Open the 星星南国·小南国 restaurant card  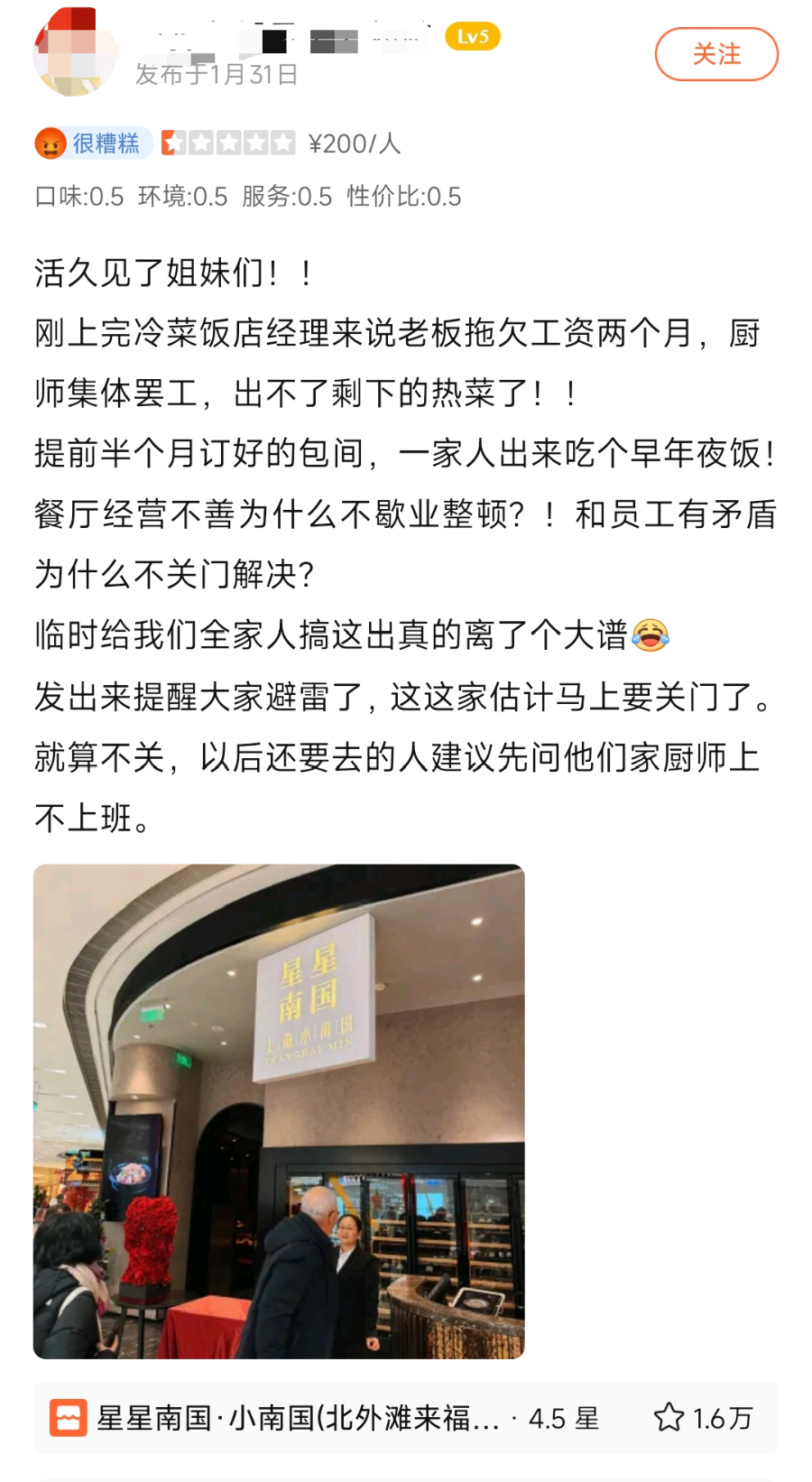(298, 1418)
